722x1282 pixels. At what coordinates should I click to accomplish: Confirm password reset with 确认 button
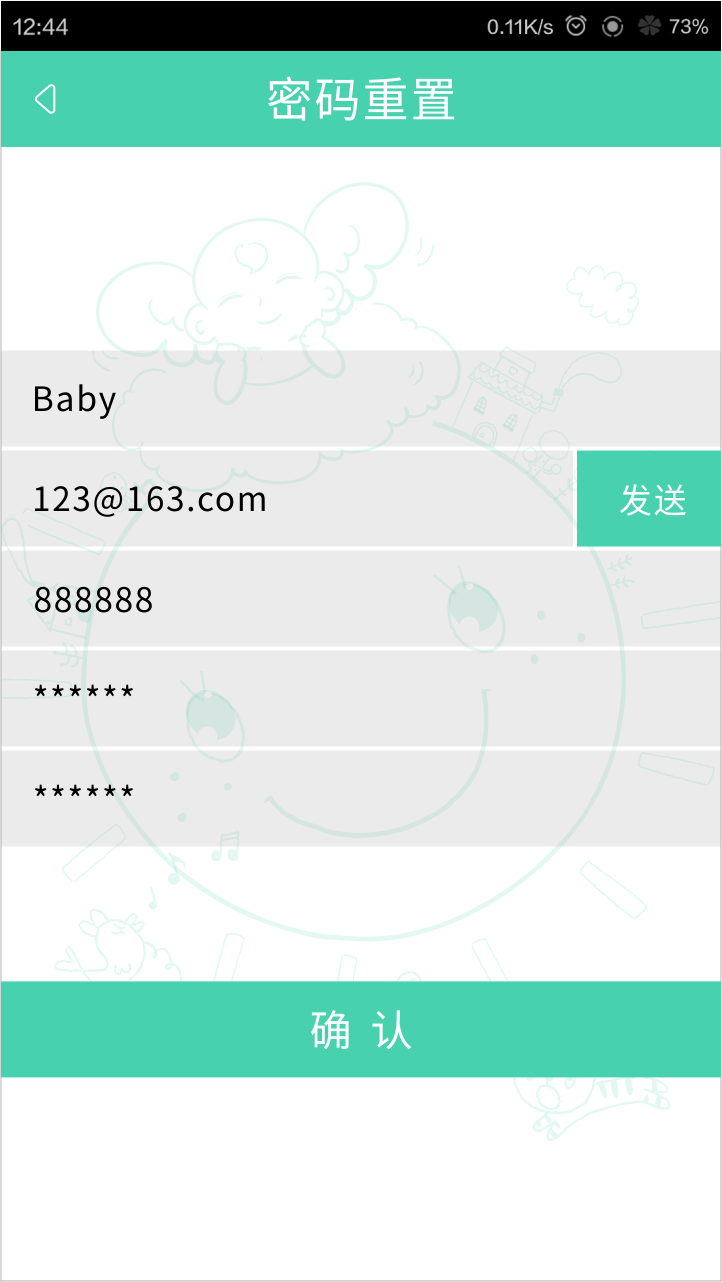[360, 1029]
